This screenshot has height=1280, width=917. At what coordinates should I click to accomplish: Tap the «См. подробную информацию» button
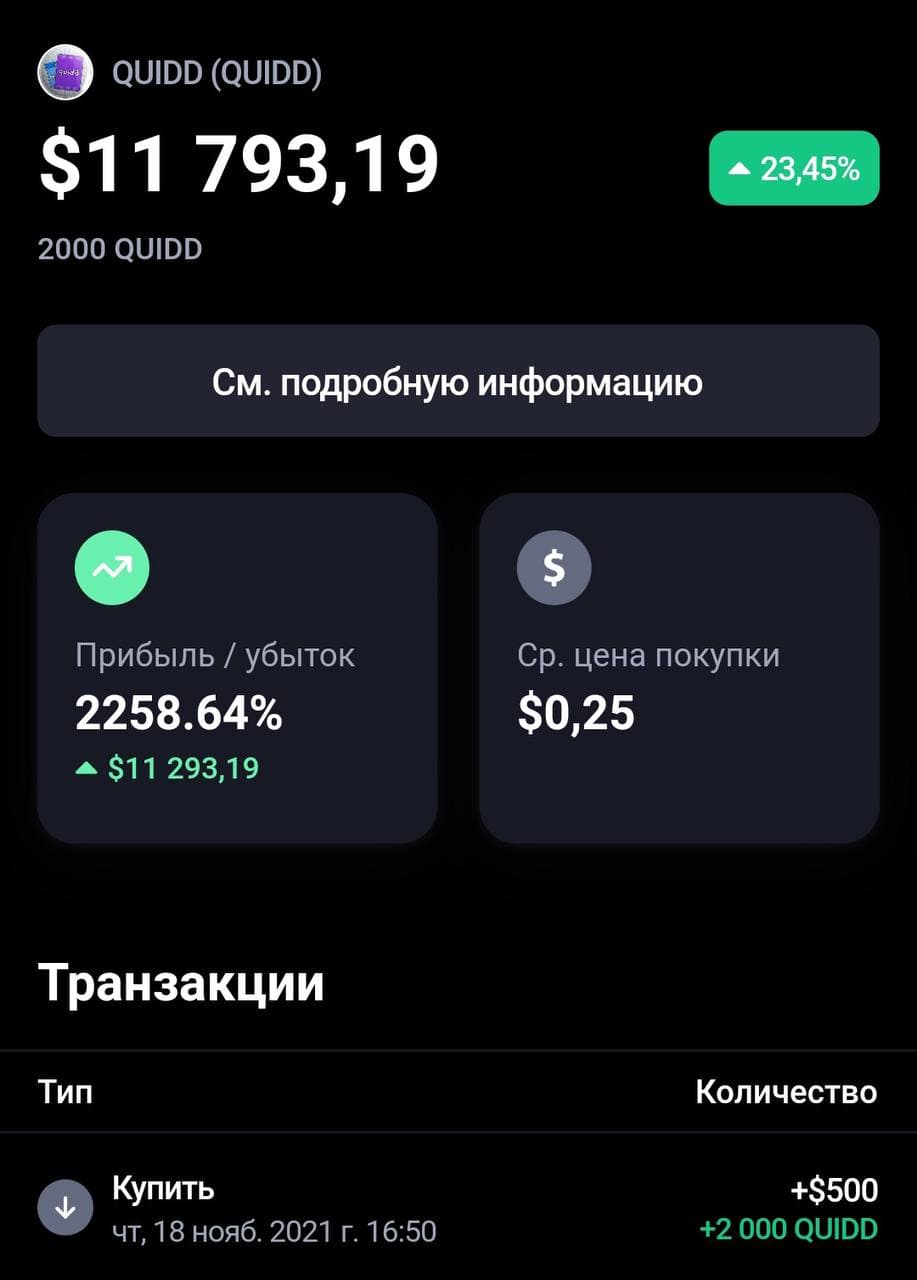click(458, 381)
